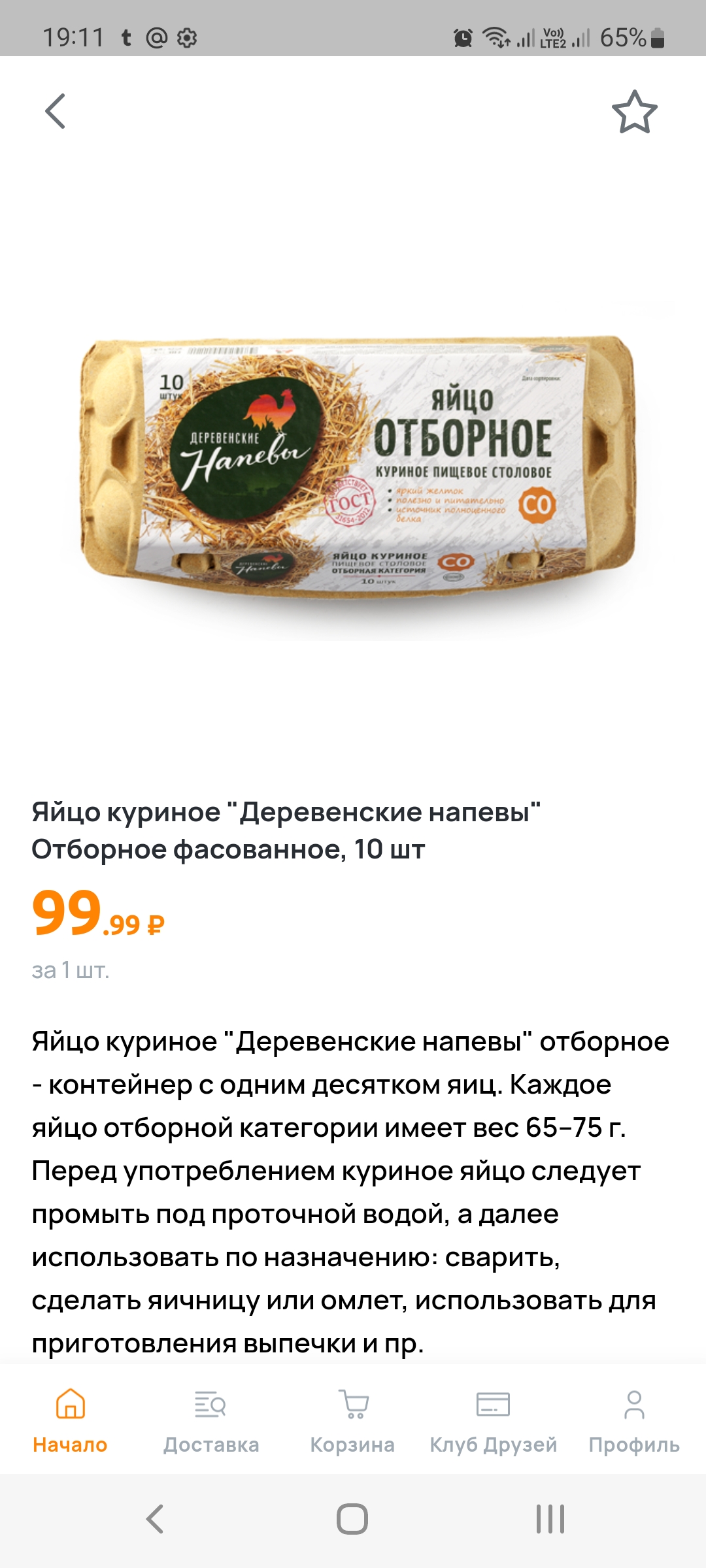Screen dimensions: 706x1568
Task: Go back using the top arrow
Action: 56,111
